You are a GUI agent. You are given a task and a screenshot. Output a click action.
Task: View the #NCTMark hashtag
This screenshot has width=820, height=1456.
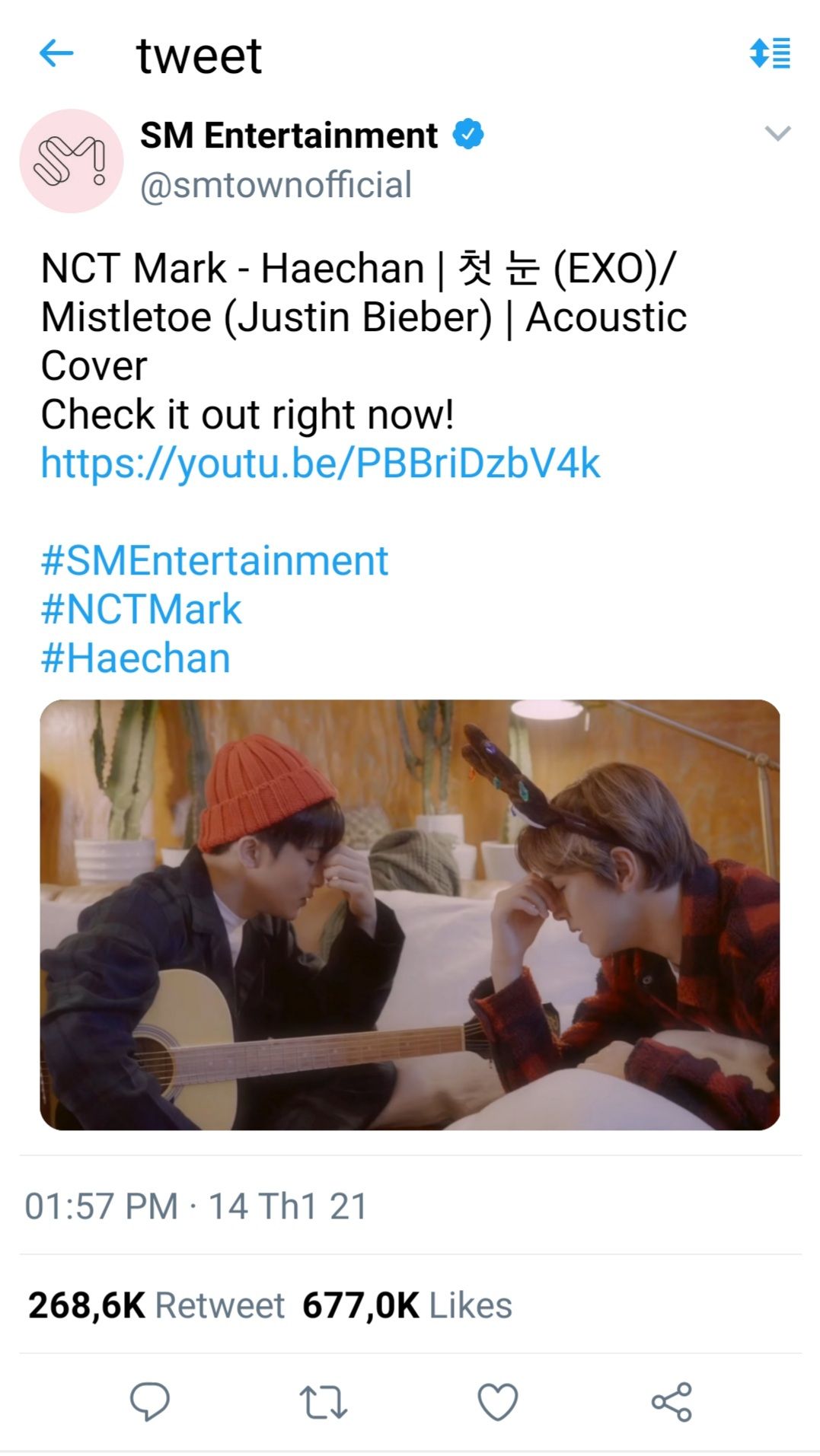coord(142,610)
